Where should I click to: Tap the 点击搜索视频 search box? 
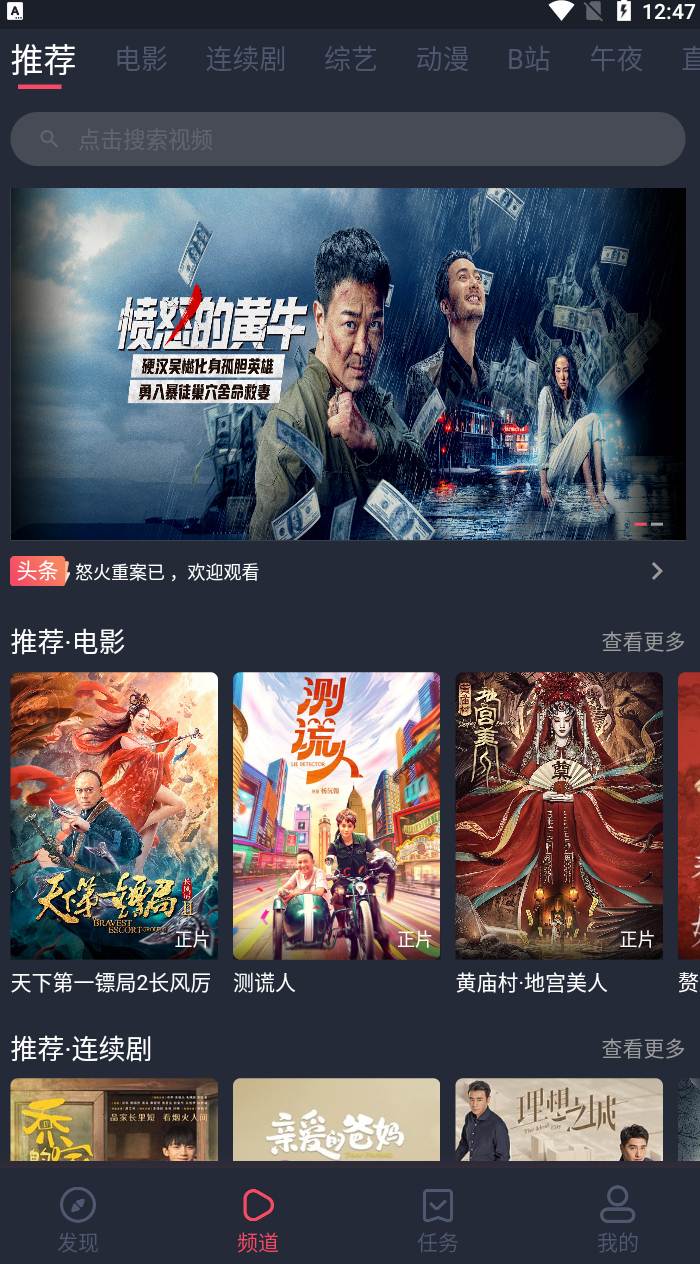point(348,139)
